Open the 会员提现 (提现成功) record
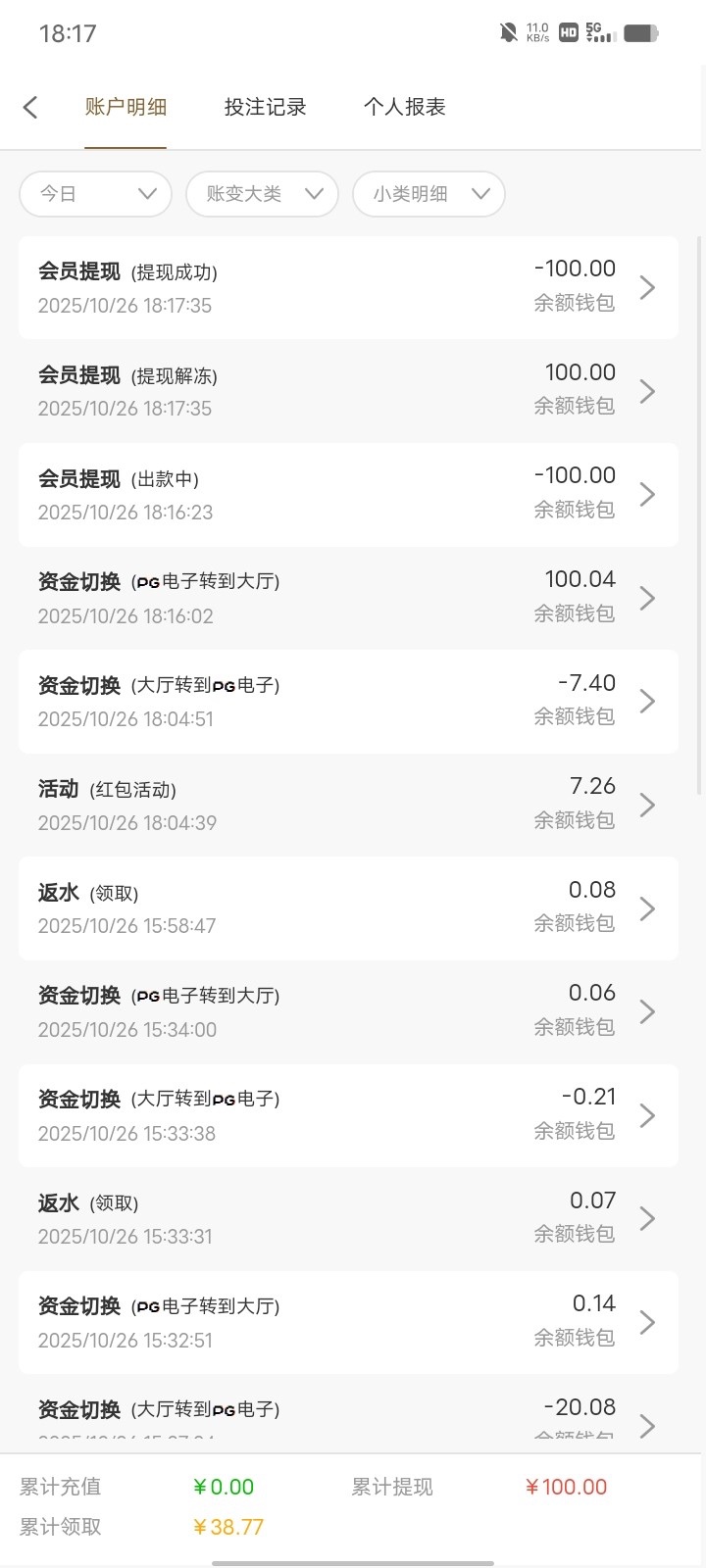 click(x=348, y=287)
